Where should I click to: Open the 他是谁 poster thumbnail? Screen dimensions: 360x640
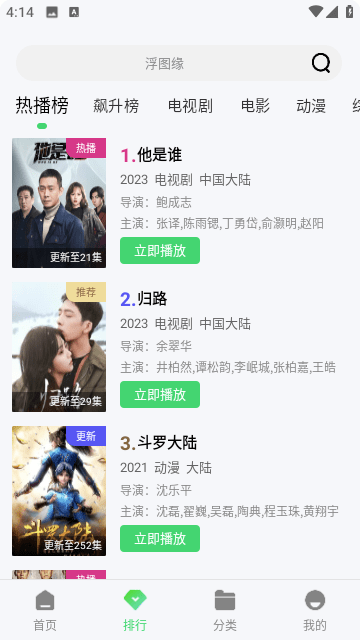pos(59,203)
